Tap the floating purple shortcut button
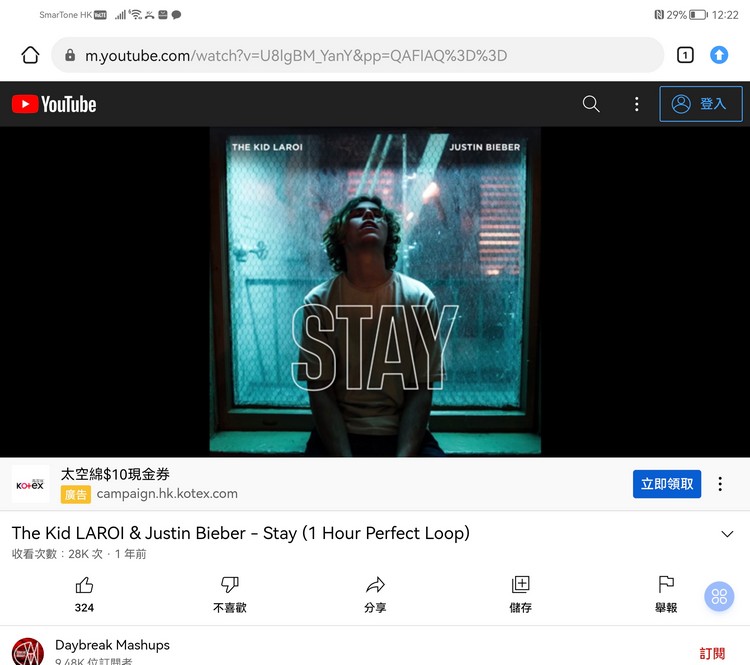Image resolution: width=750 pixels, height=665 pixels. tap(719, 597)
